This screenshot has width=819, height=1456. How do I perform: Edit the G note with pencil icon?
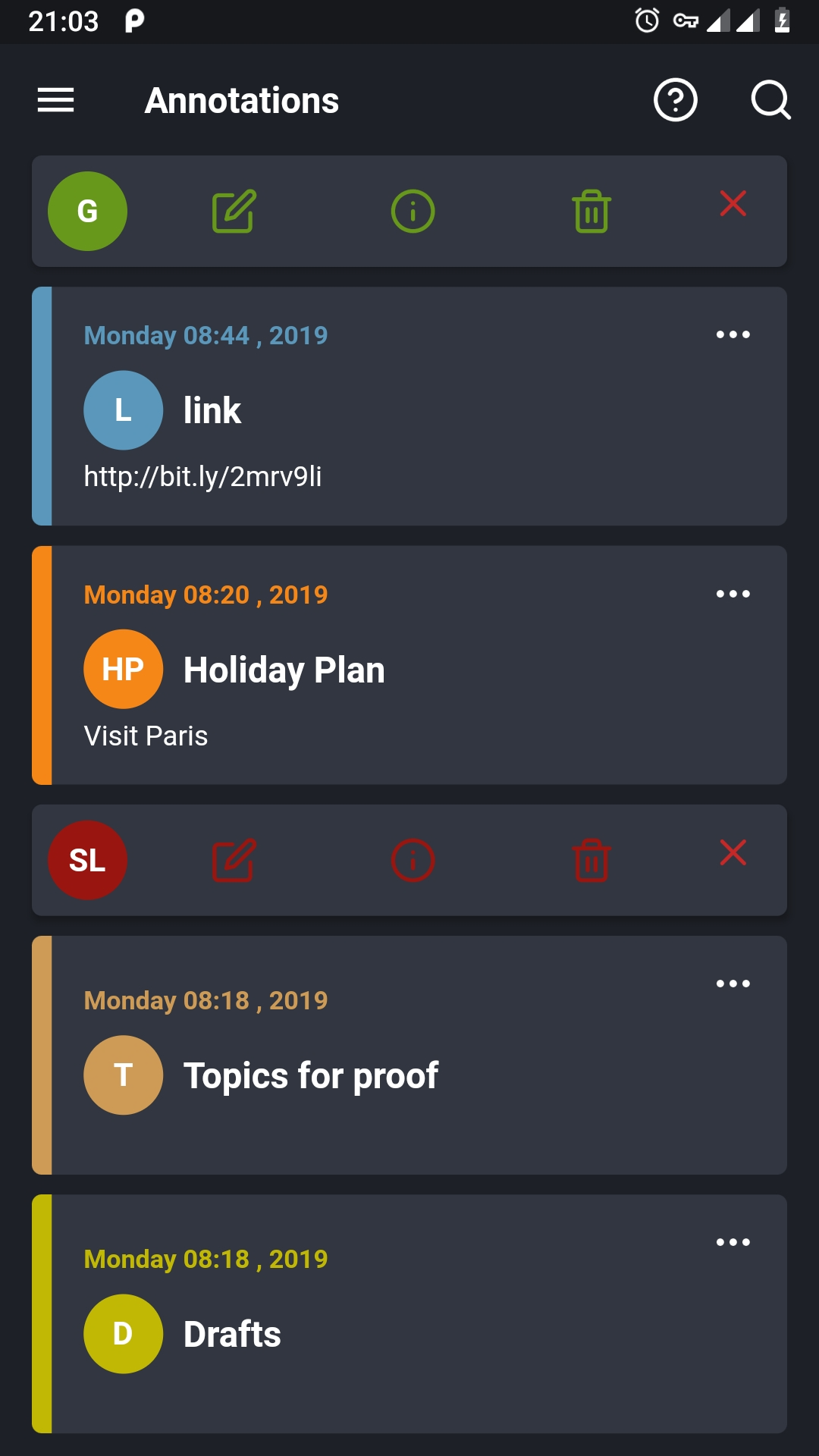(234, 212)
